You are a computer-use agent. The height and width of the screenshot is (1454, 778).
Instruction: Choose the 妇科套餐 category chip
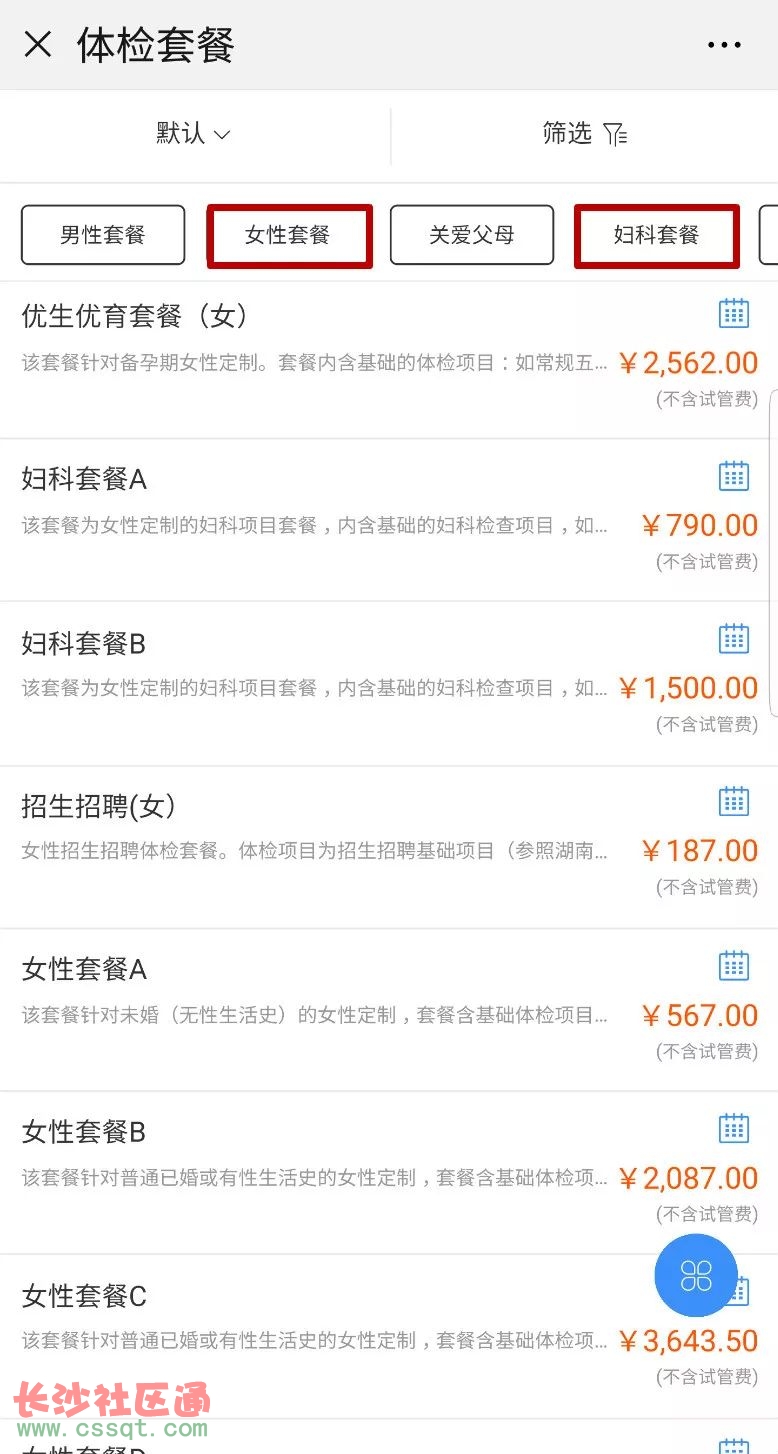coord(656,236)
